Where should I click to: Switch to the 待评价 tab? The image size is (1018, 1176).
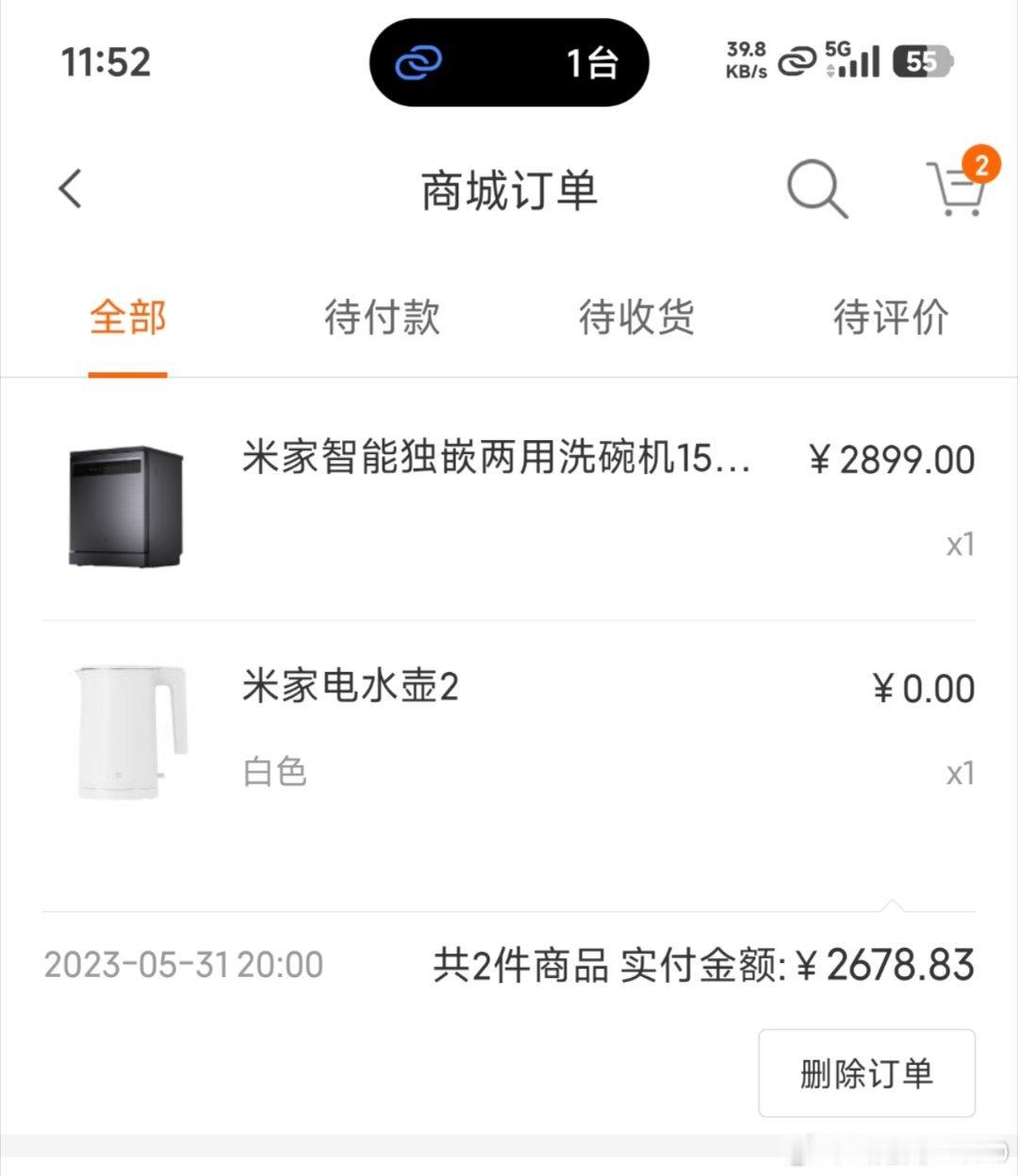point(890,318)
